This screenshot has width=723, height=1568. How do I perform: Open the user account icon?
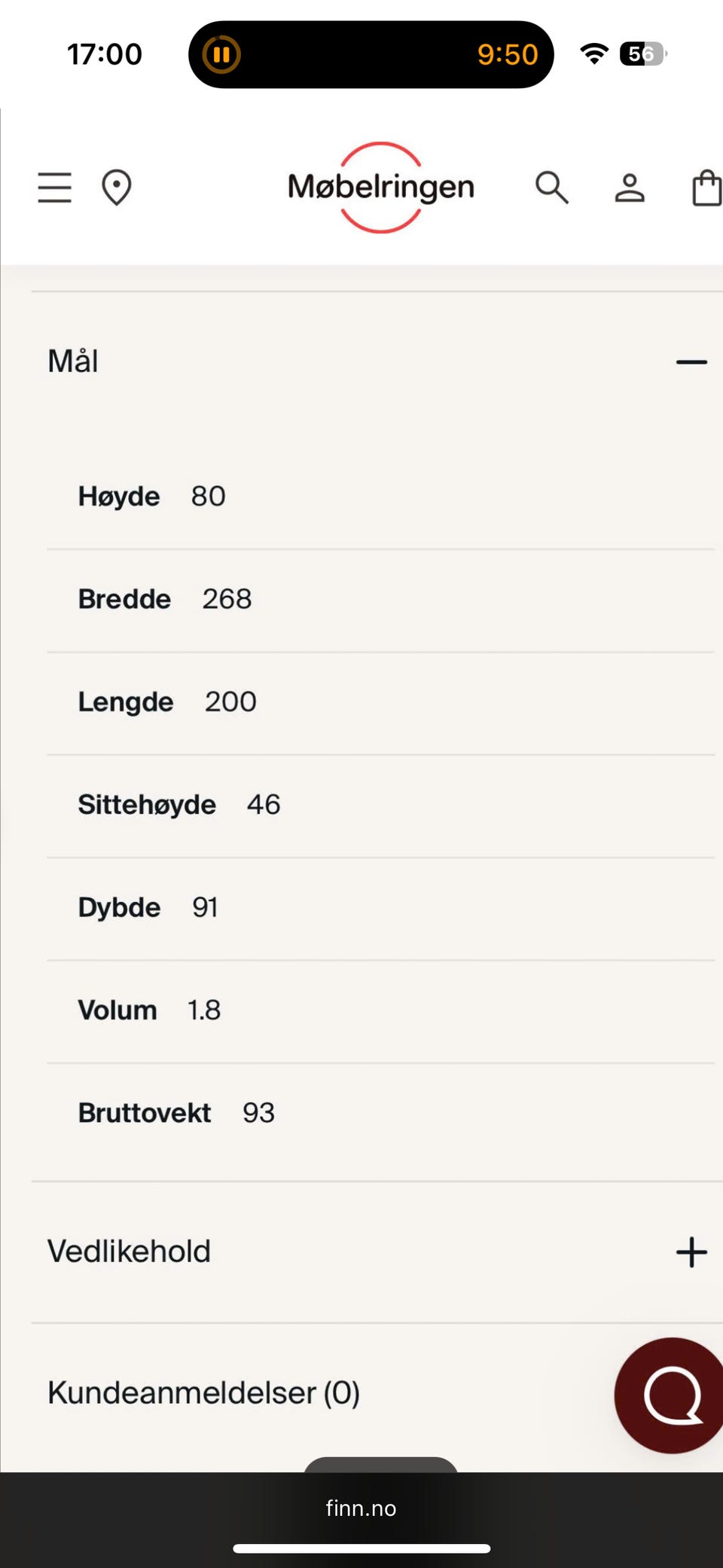coord(630,188)
